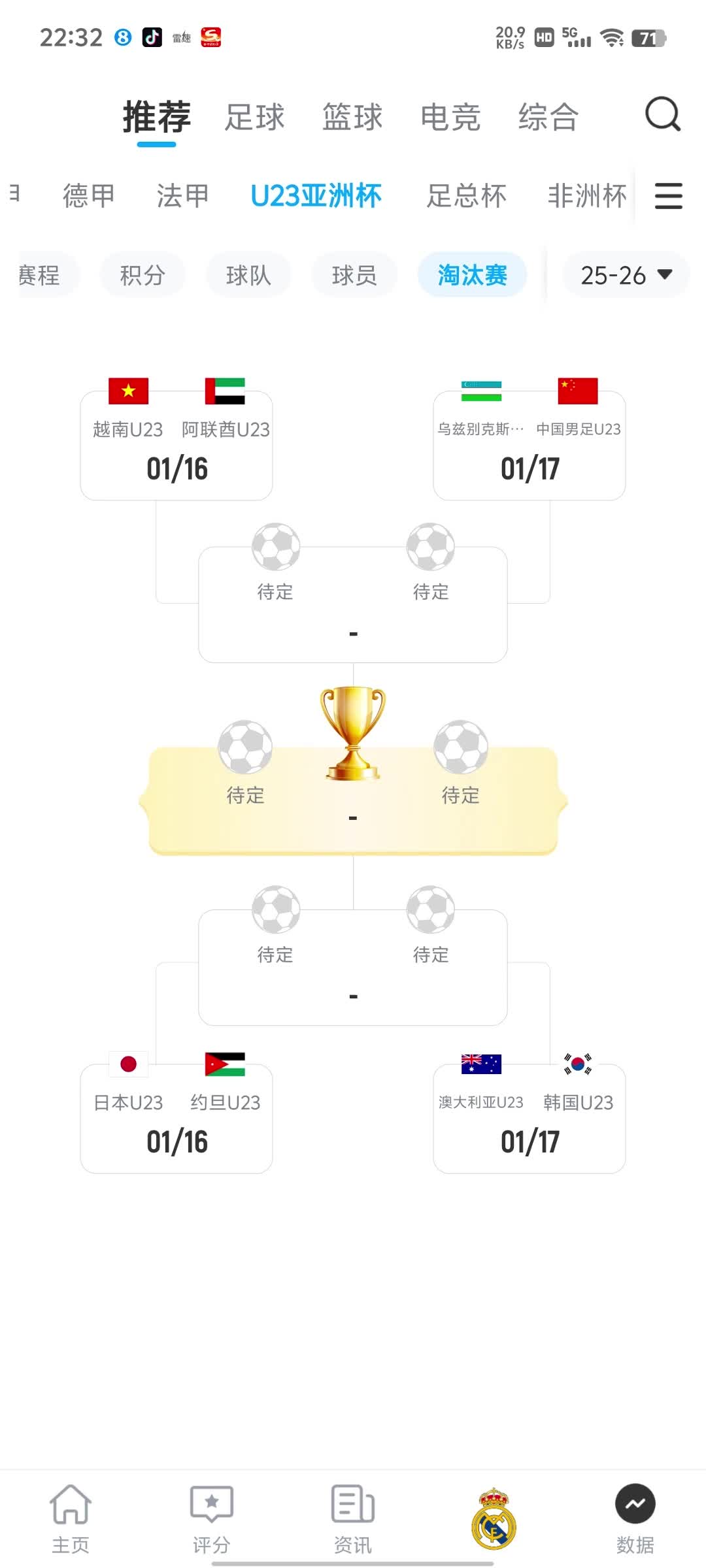Expand the 球员 players section
Image resolution: width=706 pixels, height=1568 pixels.
pyautogui.click(x=354, y=275)
